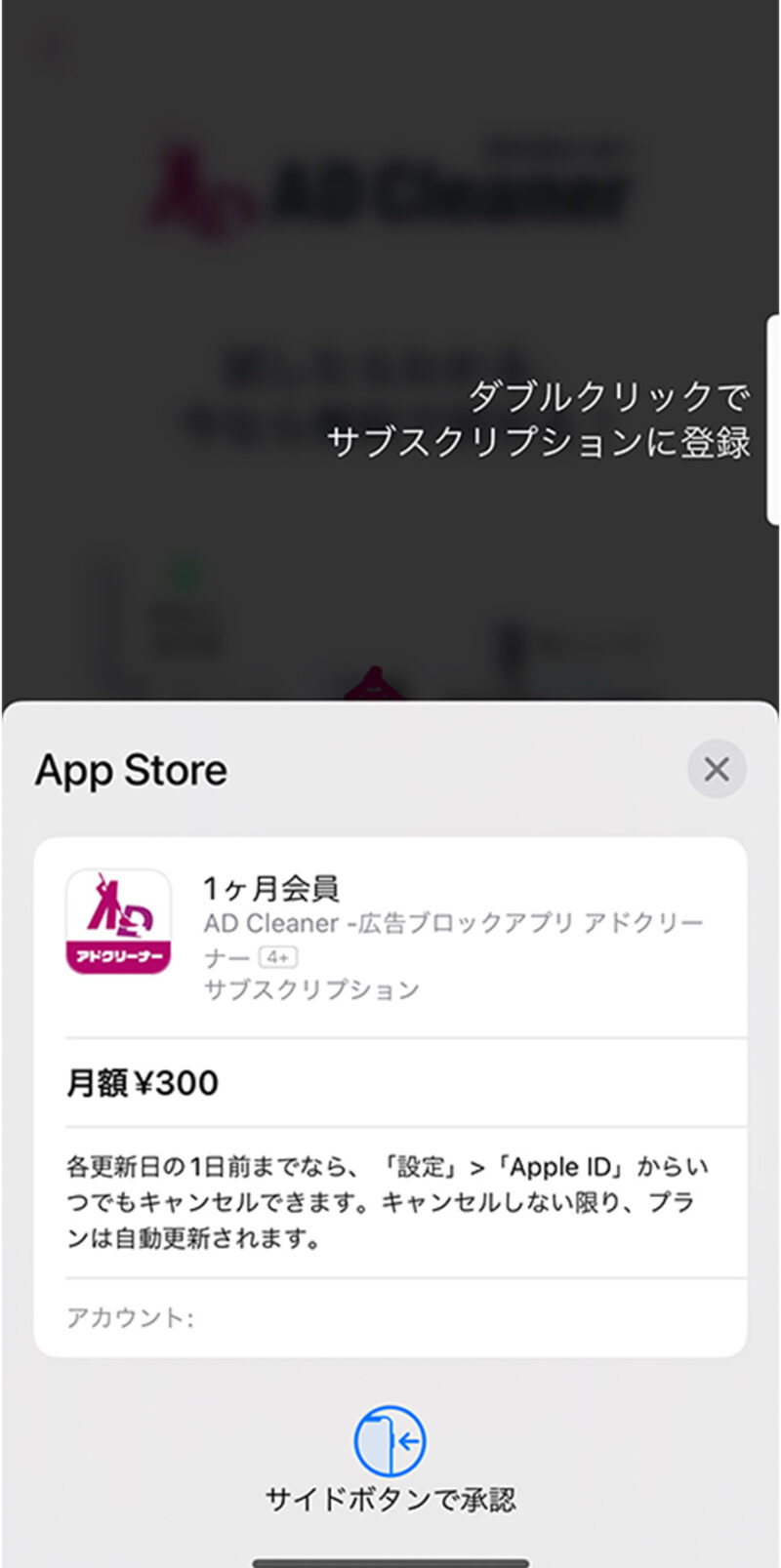Tap the 4+ age rating badge
Screen dimensions: 781x1568
(277, 957)
